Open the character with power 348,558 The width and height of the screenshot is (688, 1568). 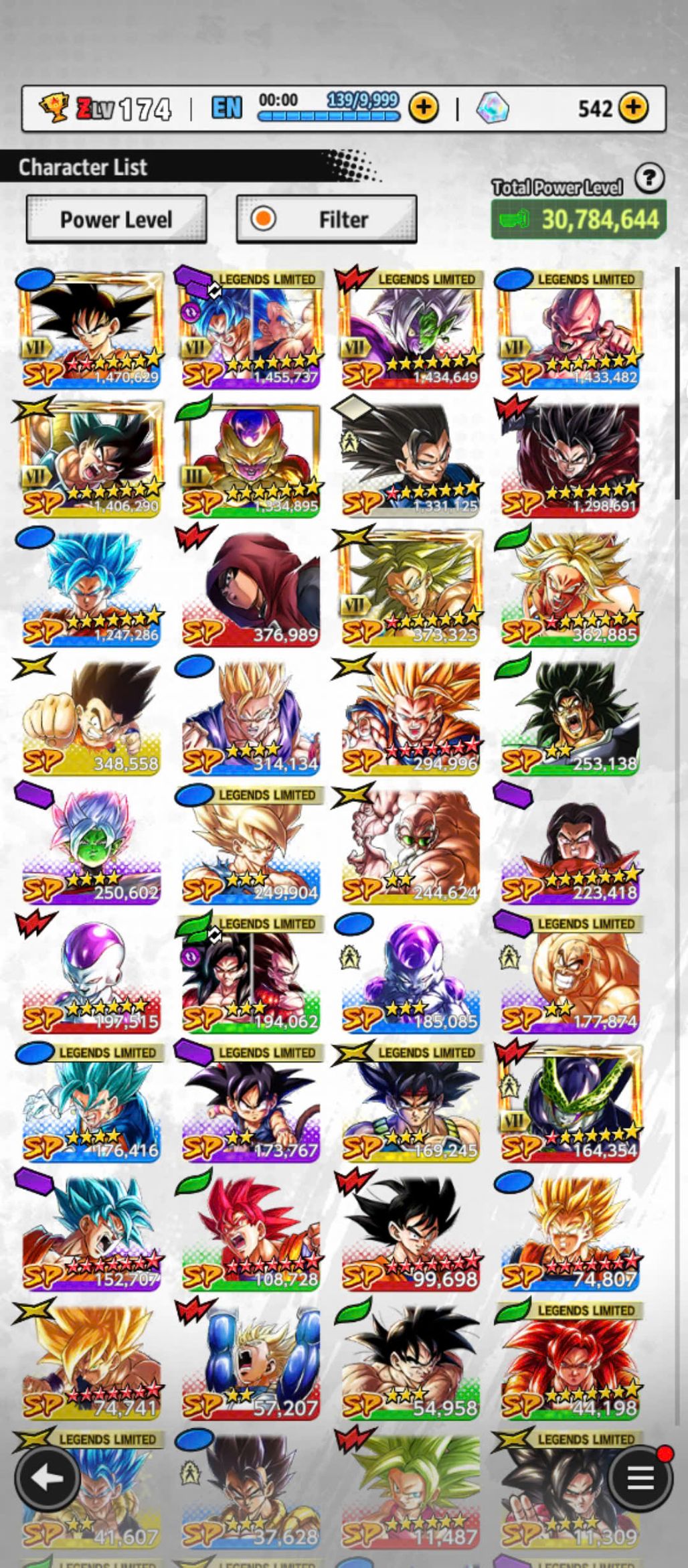click(x=92, y=716)
